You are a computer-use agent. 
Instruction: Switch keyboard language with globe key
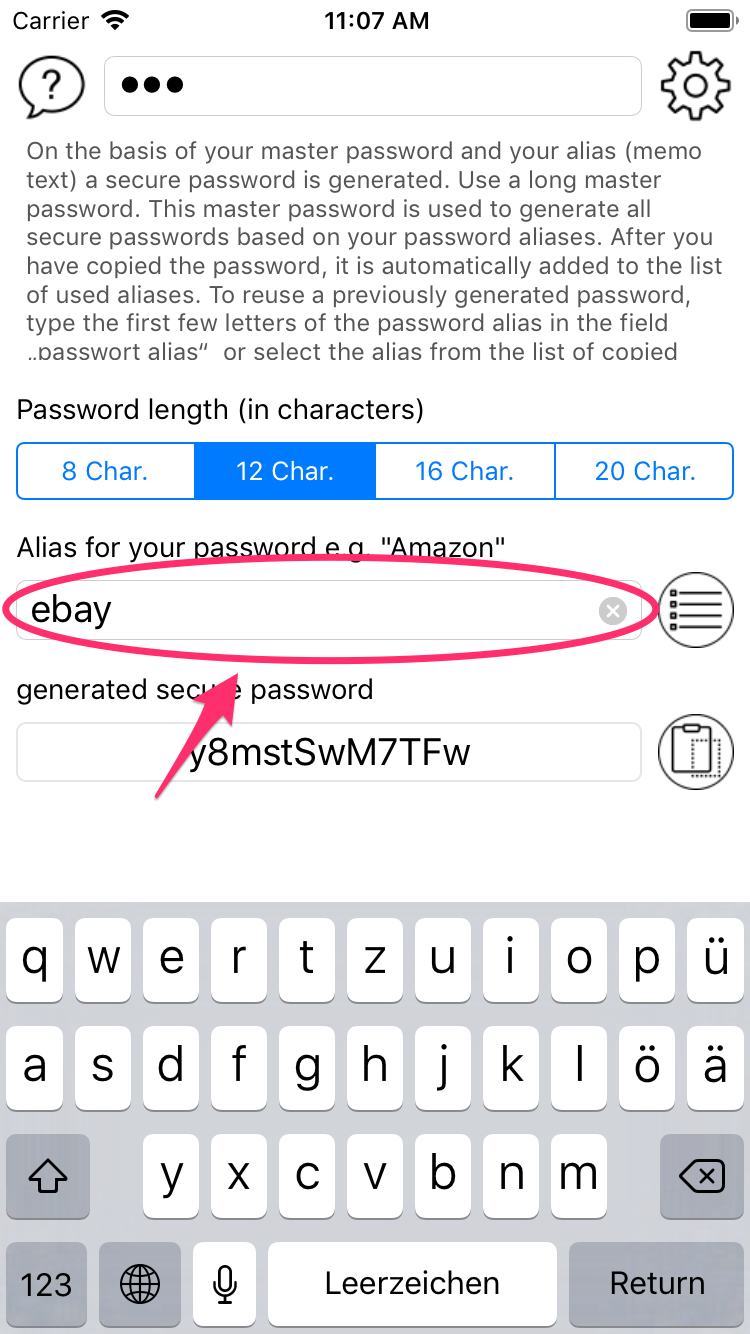click(139, 1284)
